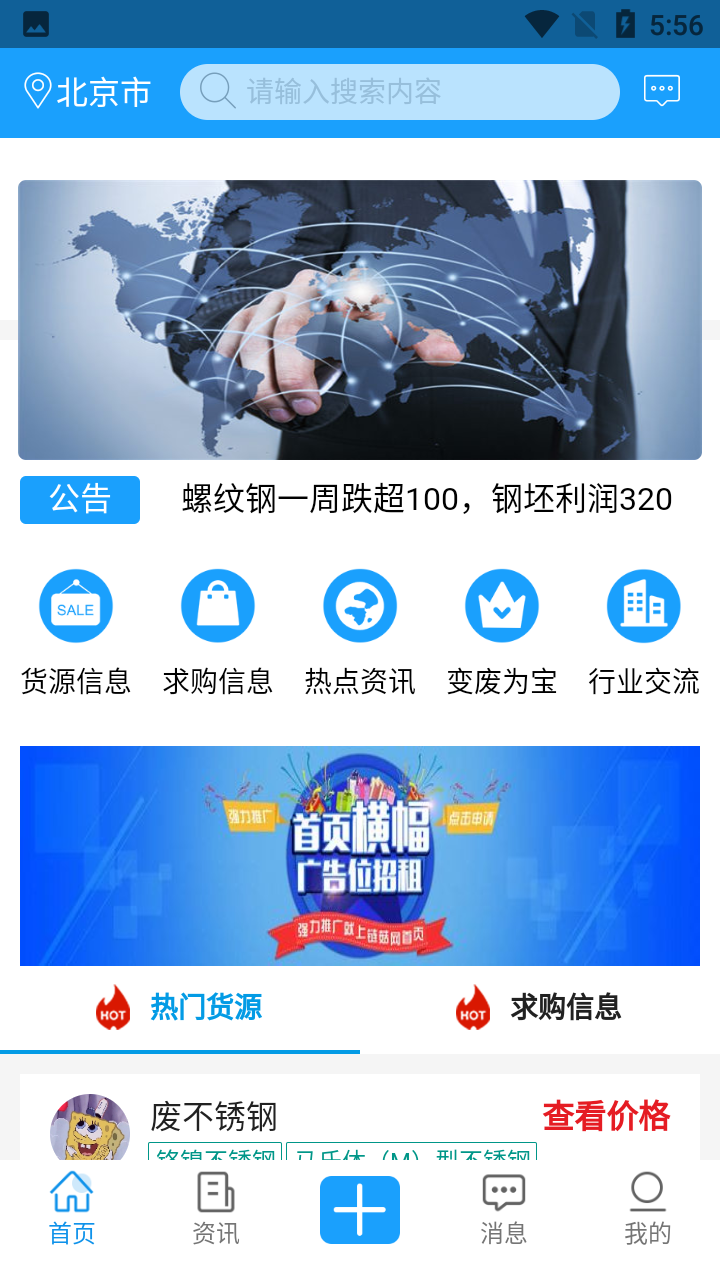720x1280 pixels.
Task: Open 货源信息 category
Action: tap(76, 632)
